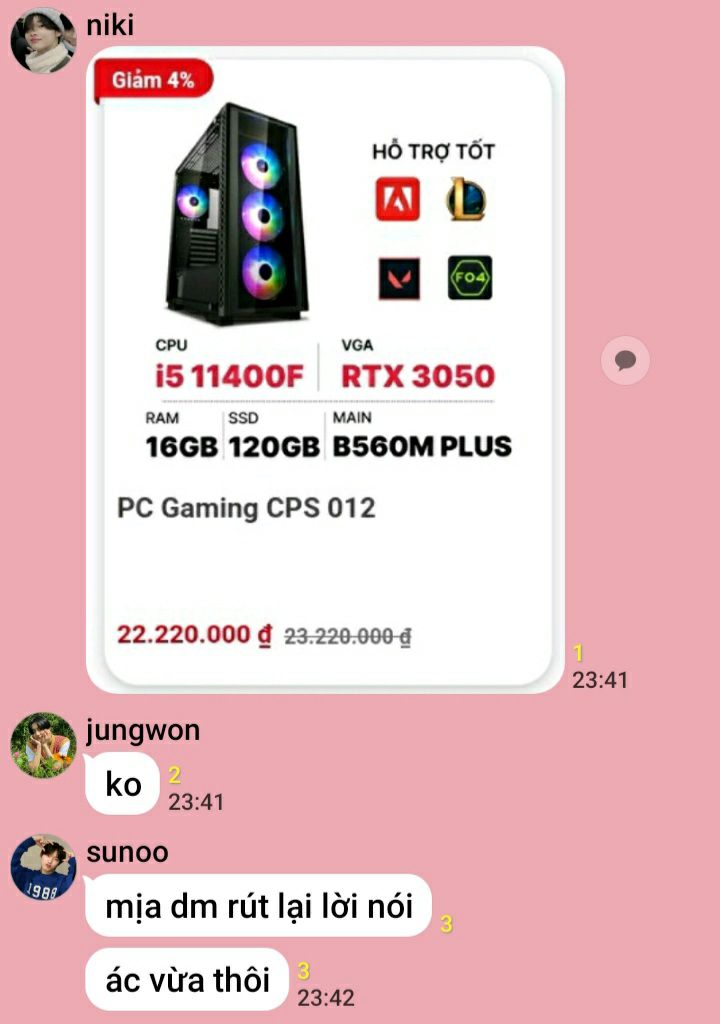
Task: View jungwon's profile avatar
Action: 43,745
